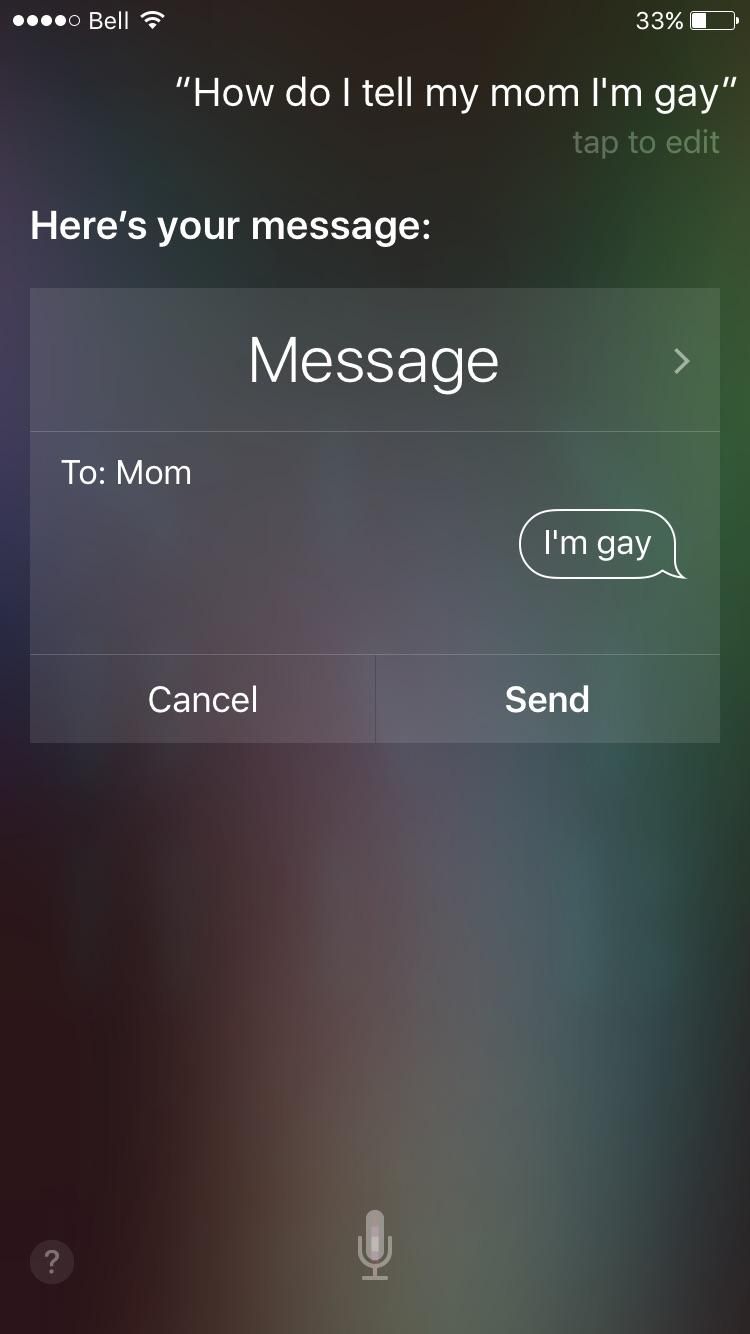This screenshot has height=1334, width=750.
Task: Tap to edit the spoken request
Action: 645,143
